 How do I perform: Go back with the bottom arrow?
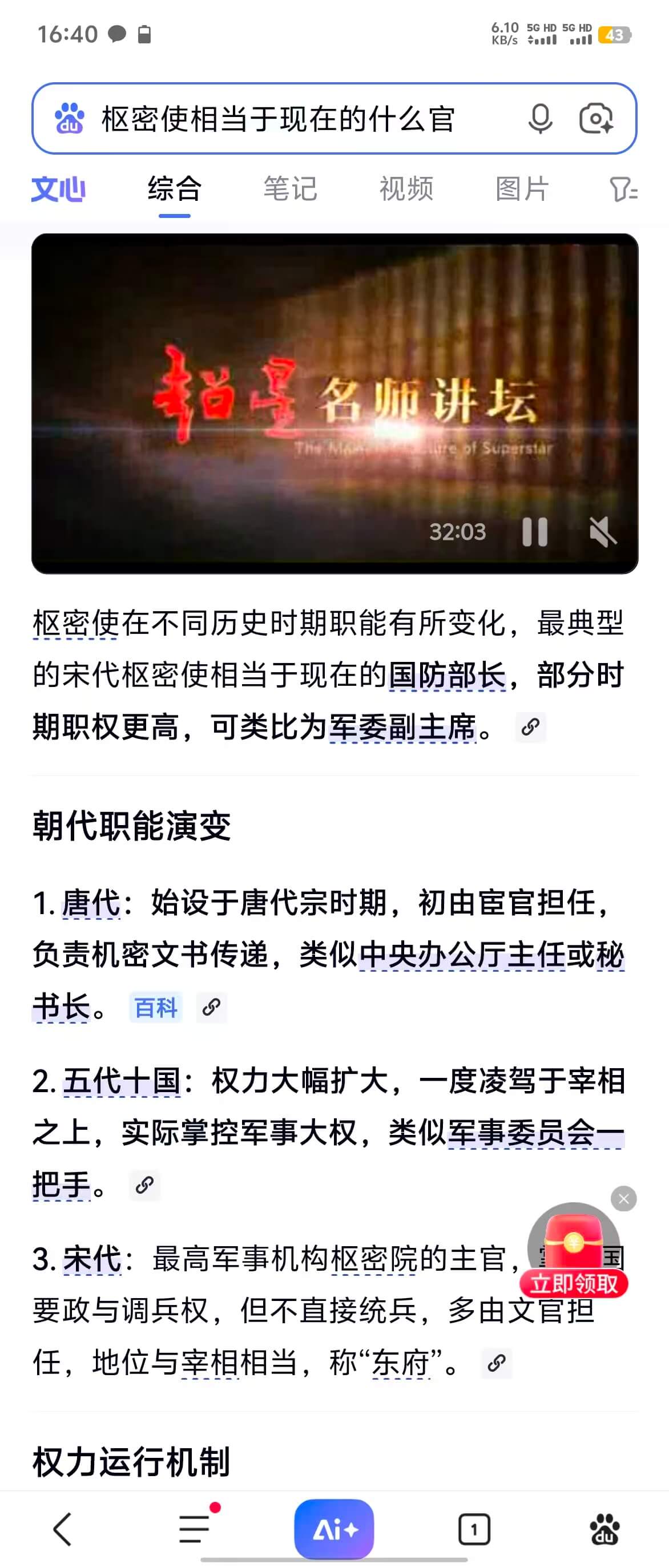(63, 1529)
